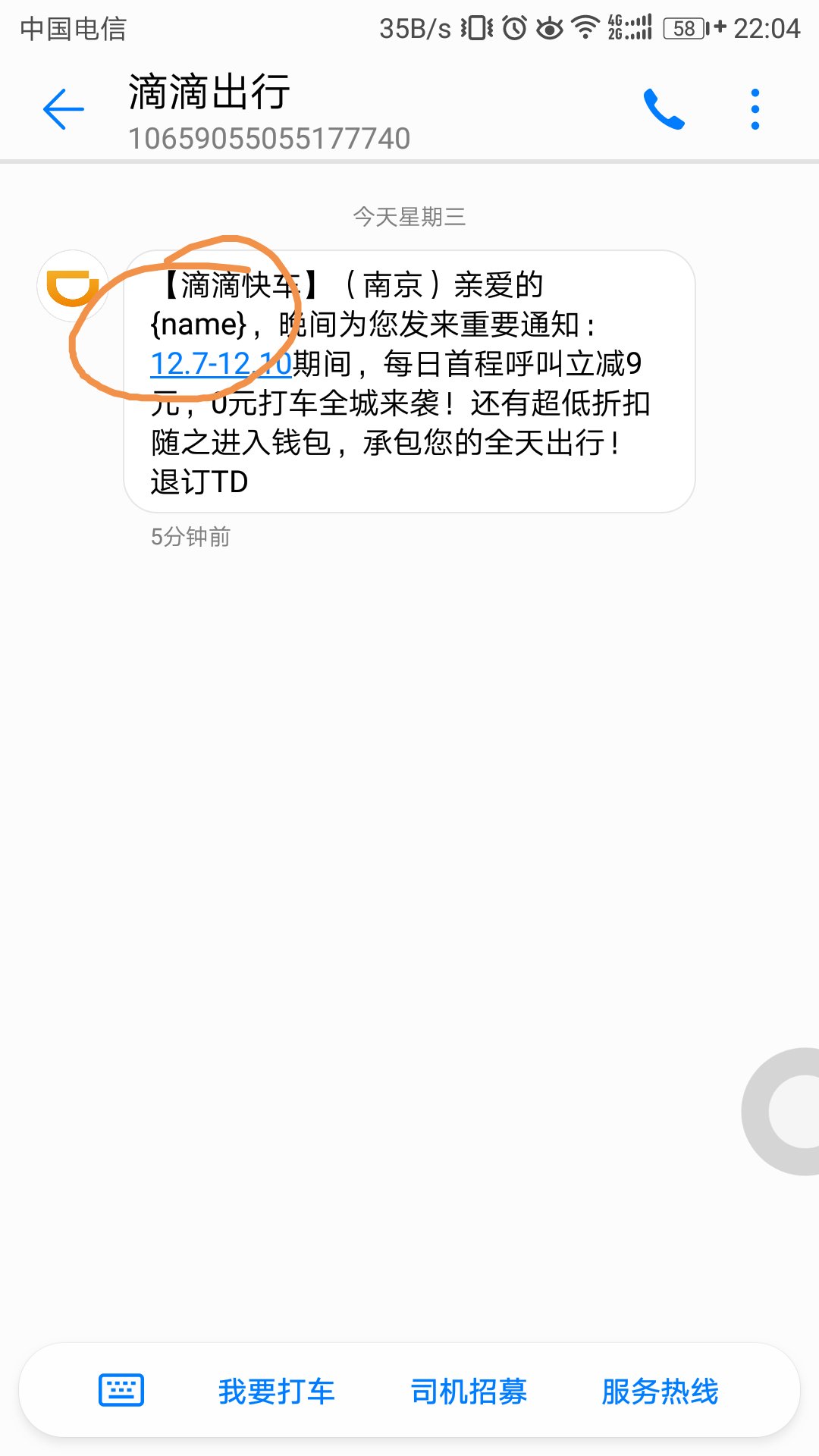This screenshot has width=819, height=1456.
Task: Switch to keyboard input mode
Action: [x=121, y=1390]
